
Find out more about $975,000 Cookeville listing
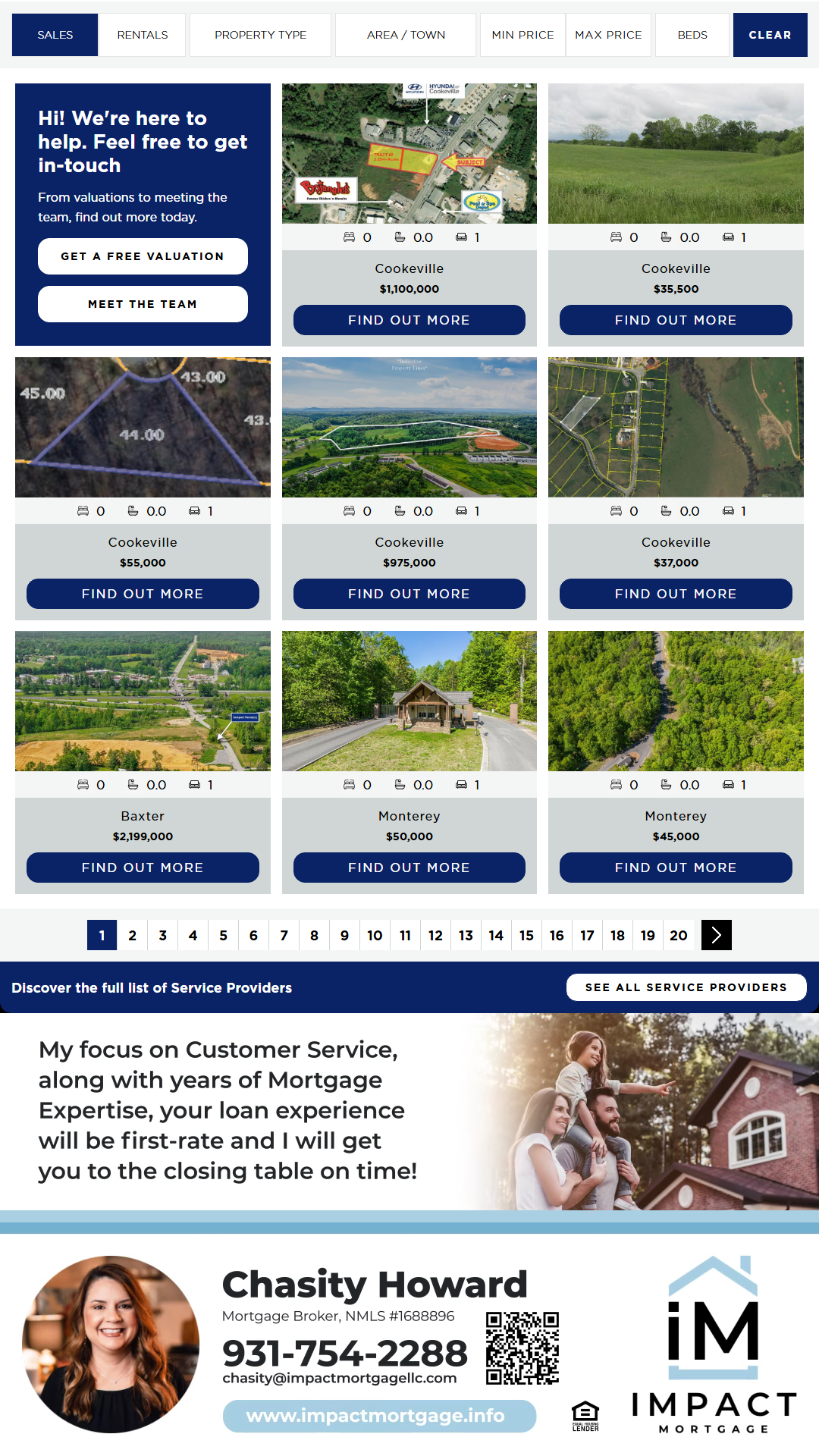(409, 594)
